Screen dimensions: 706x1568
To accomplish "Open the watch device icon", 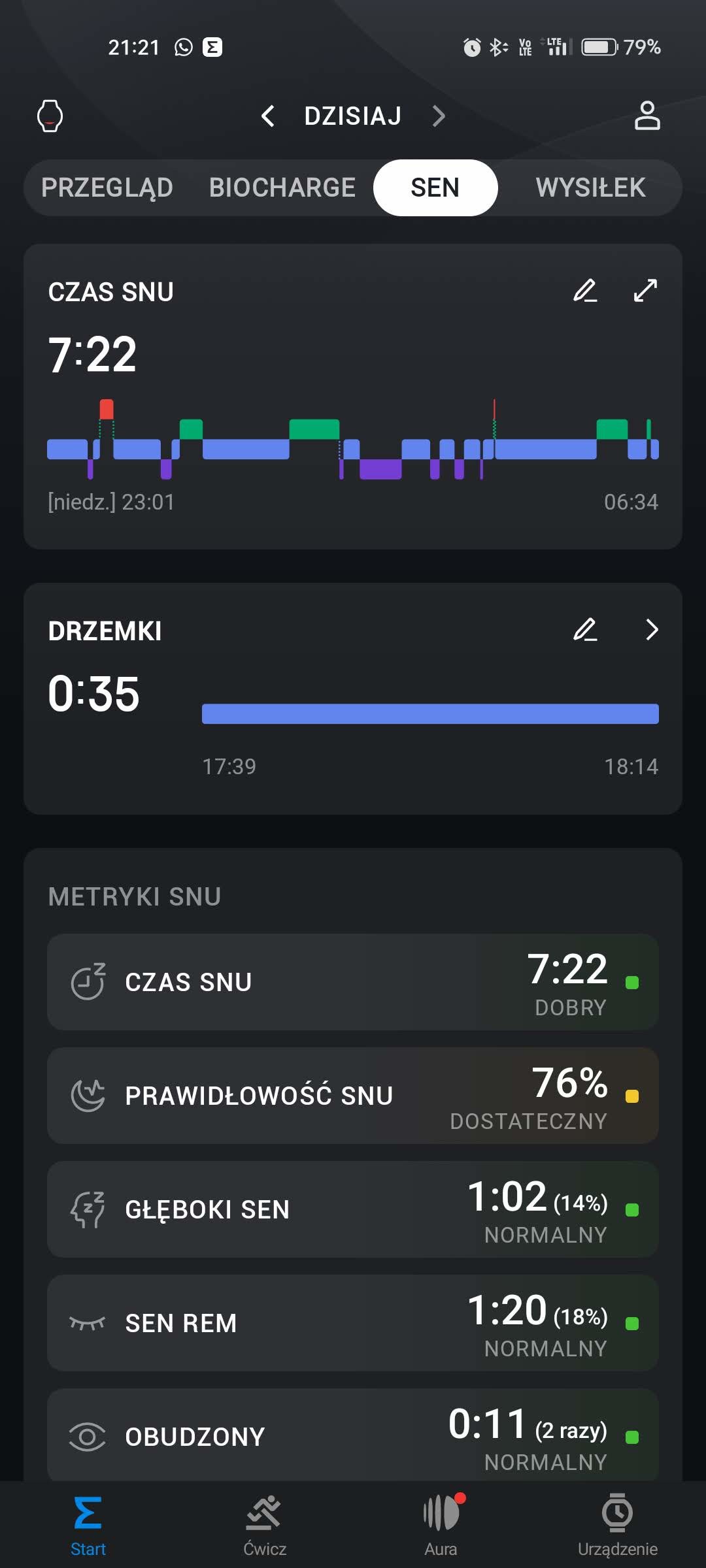I will click(x=50, y=116).
